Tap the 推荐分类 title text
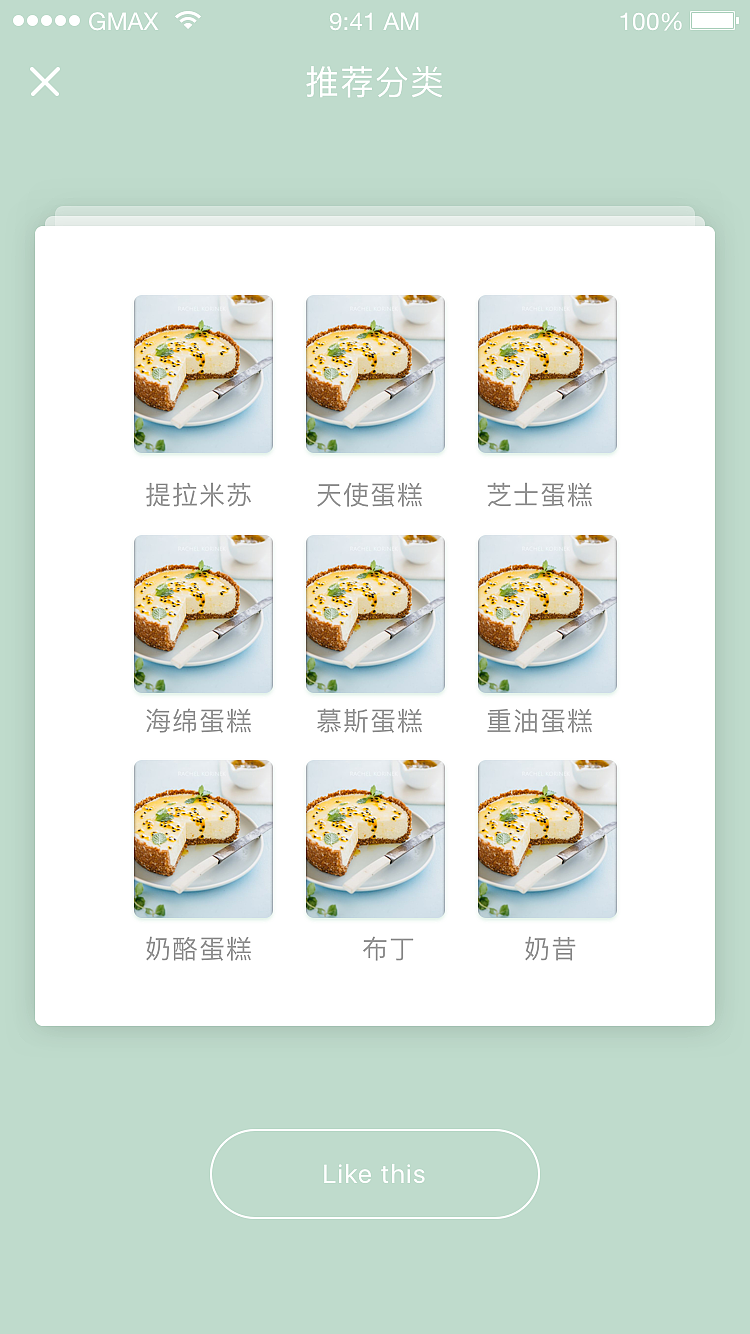The width and height of the screenshot is (750, 1334). (375, 85)
